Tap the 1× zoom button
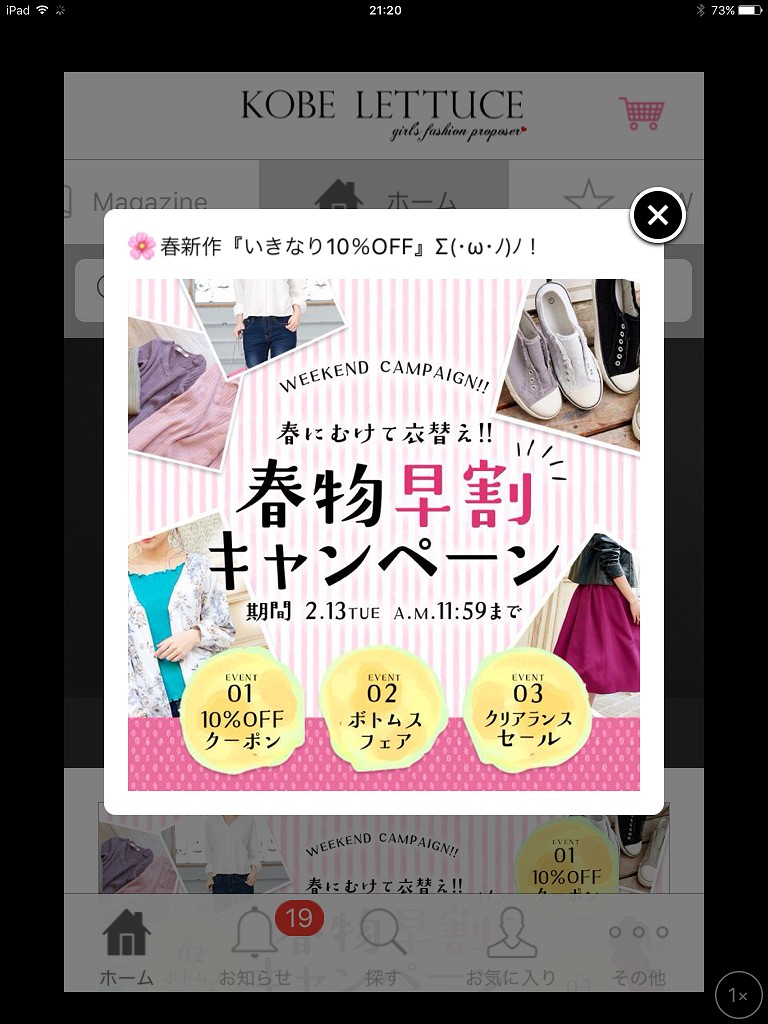768x1024 pixels. pyautogui.click(x=739, y=995)
